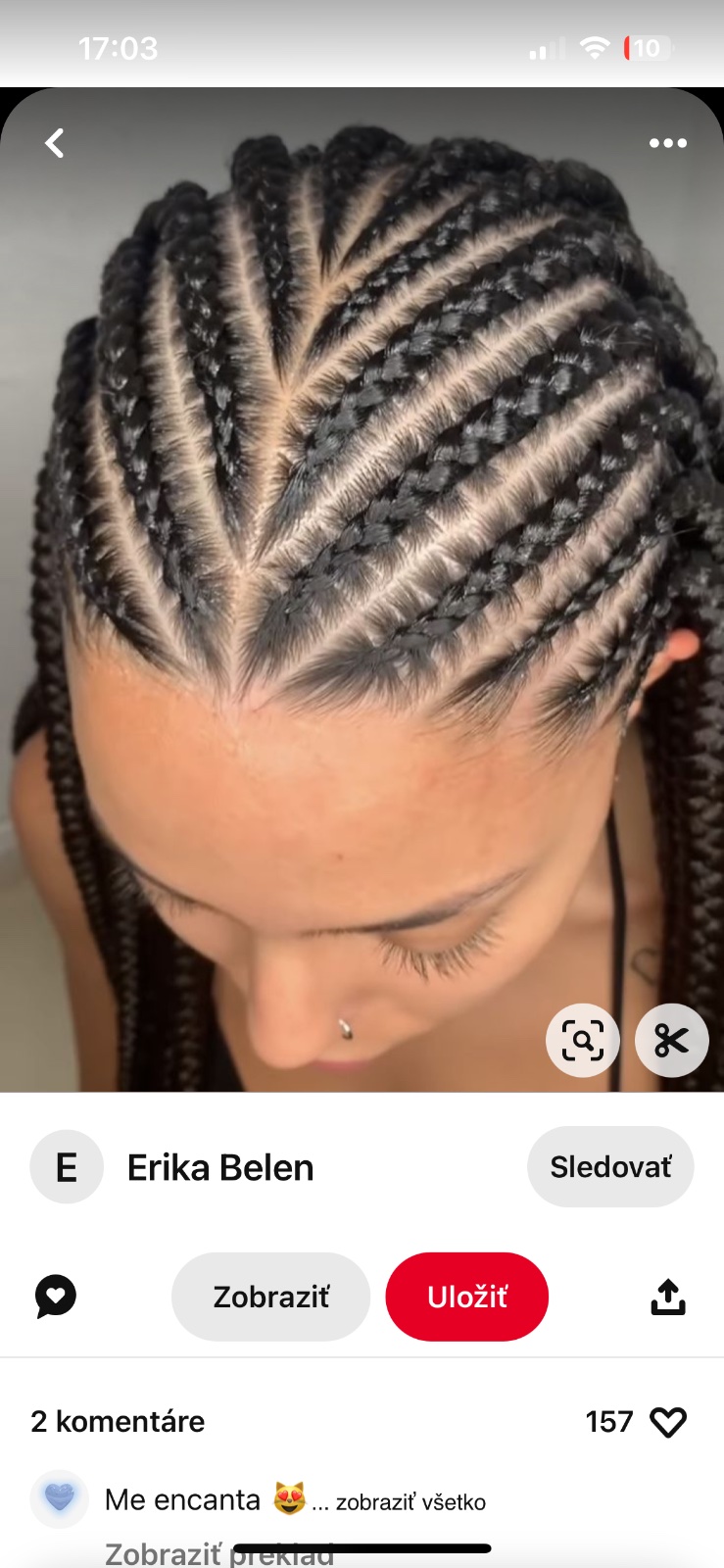Screen dimensions: 724x1568
Task: Share this pin
Action: tap(667, 1297)
